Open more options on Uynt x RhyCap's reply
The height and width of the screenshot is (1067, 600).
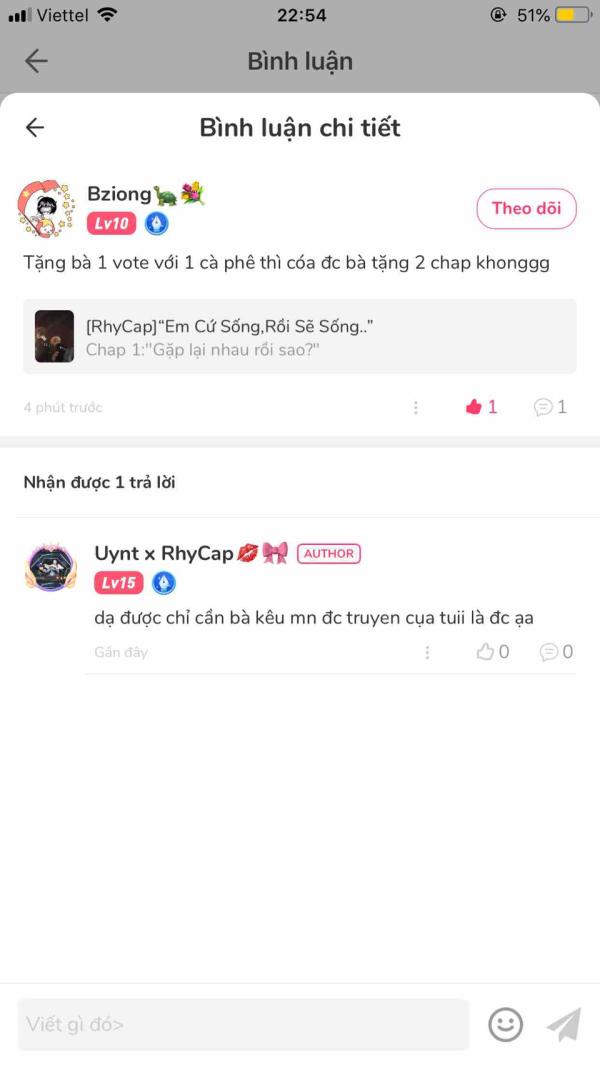point(427,652)
